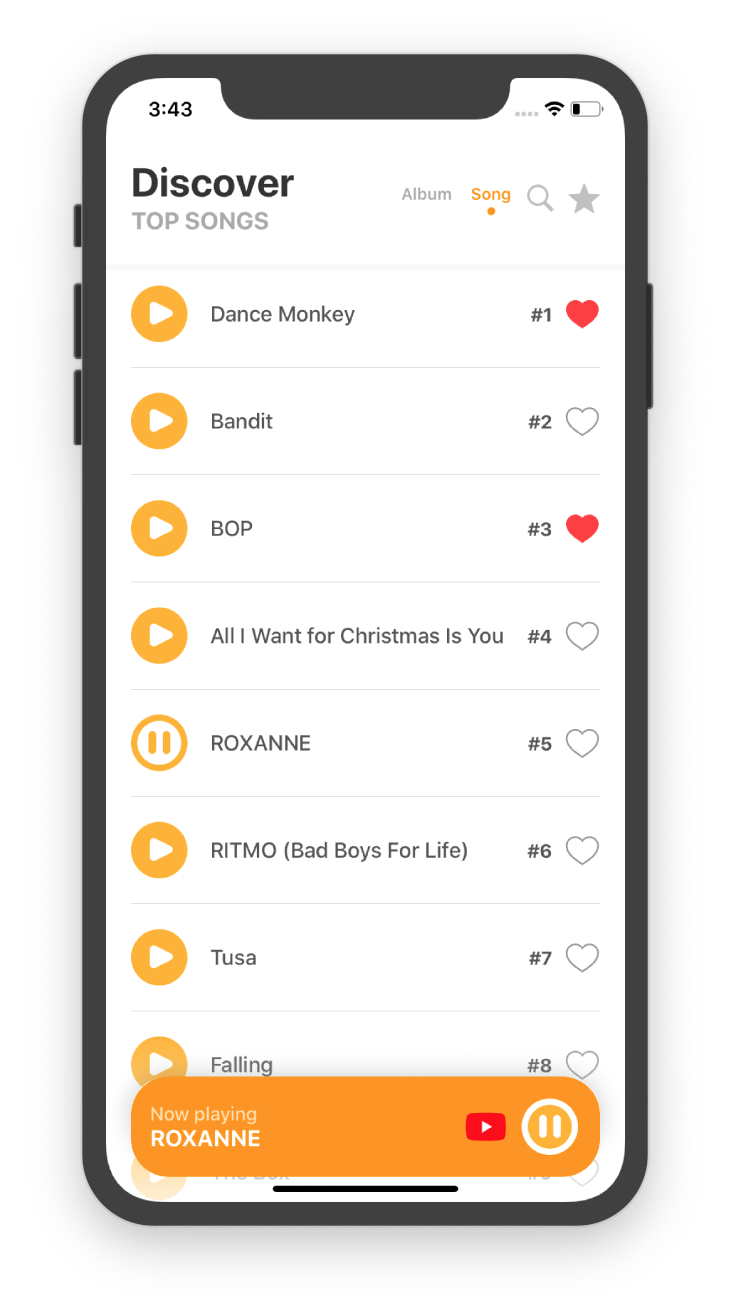Viewport: 730px width, 1312px height.
Task: Play All I Want for Christmas Is You
Action: [x=159, y=635]
